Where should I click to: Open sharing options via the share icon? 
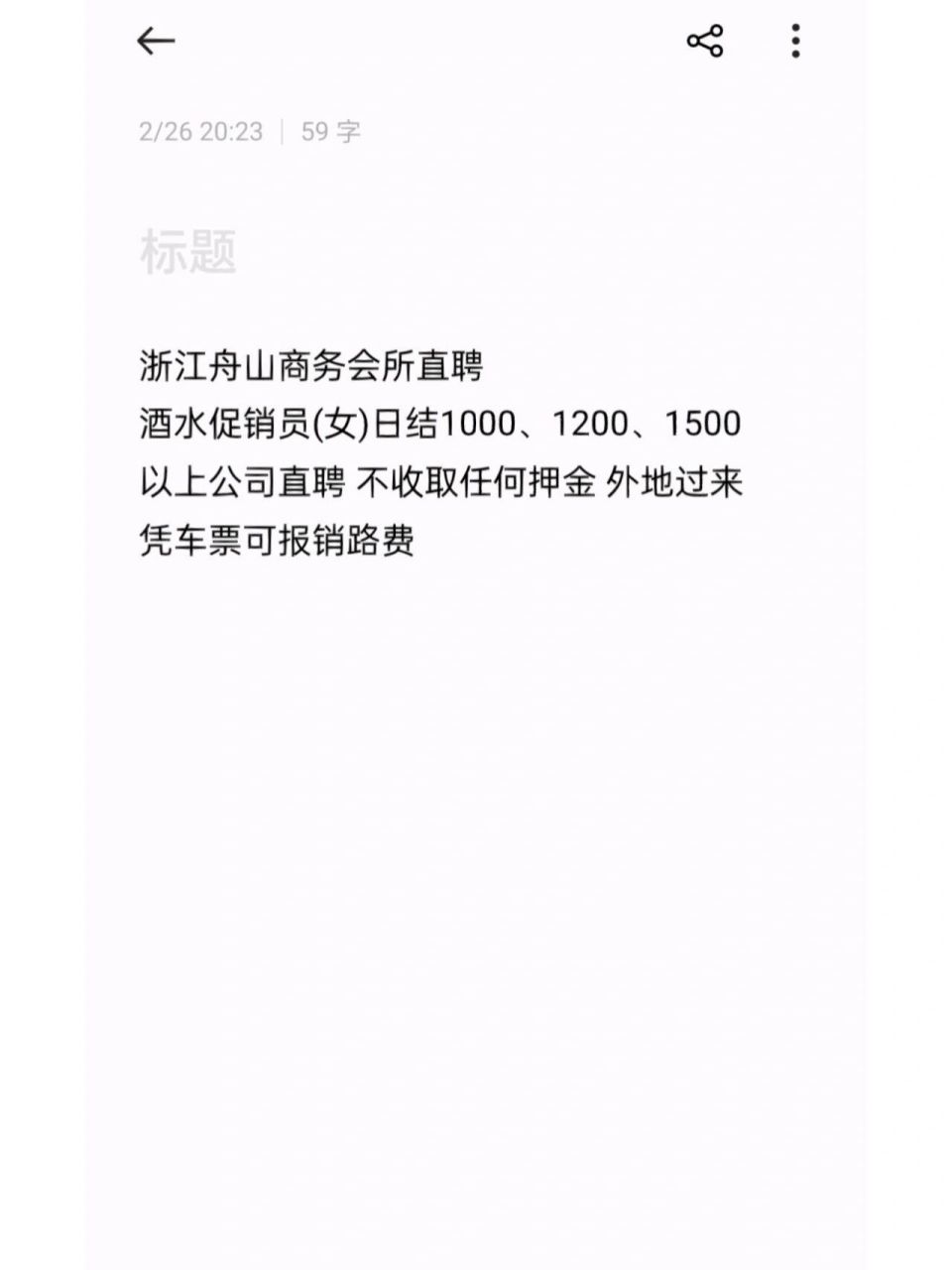(x=704, y=40)
